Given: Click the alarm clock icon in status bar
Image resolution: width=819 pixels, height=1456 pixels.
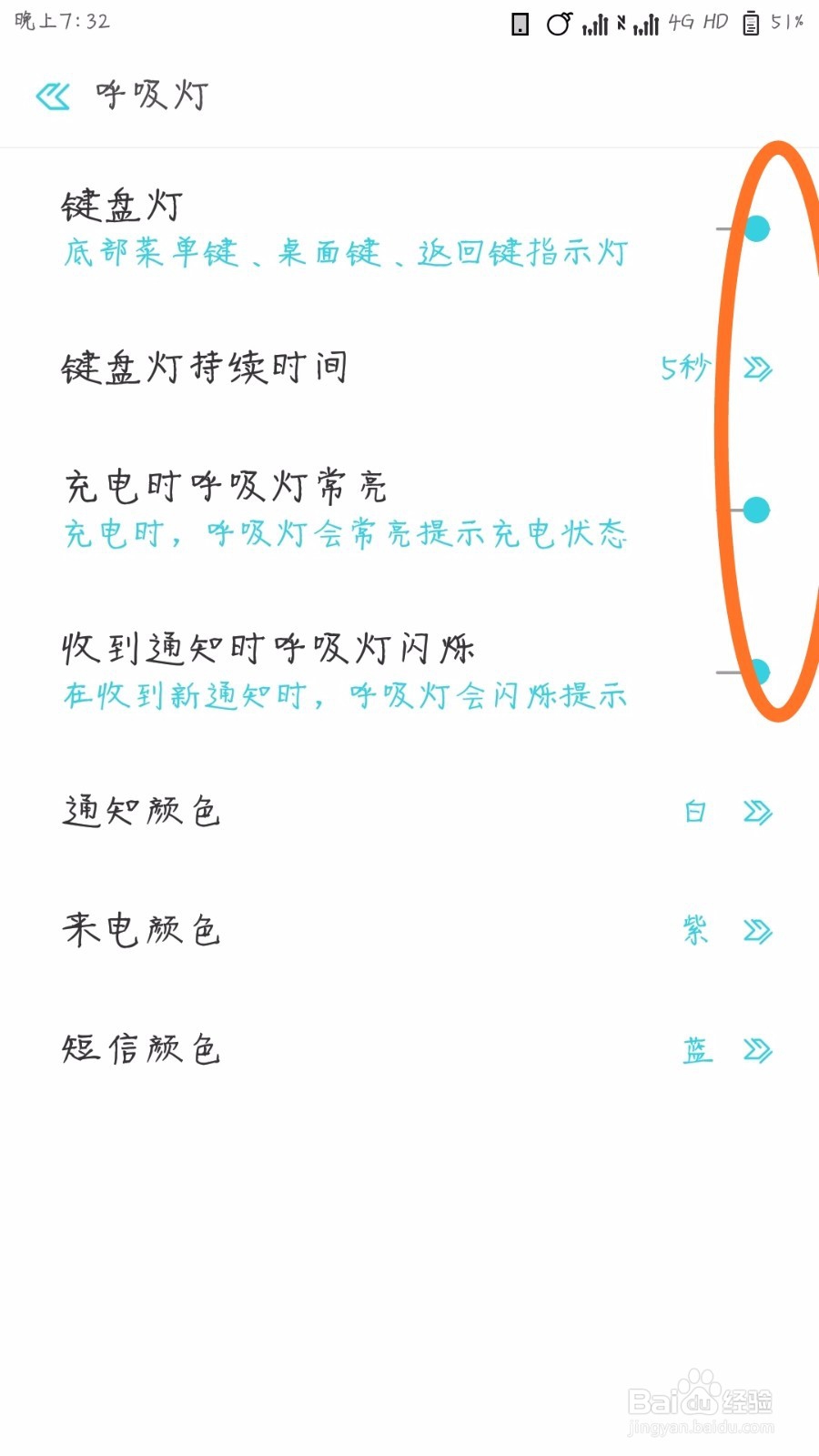Looking at the screenshot, I should [559, 24].
